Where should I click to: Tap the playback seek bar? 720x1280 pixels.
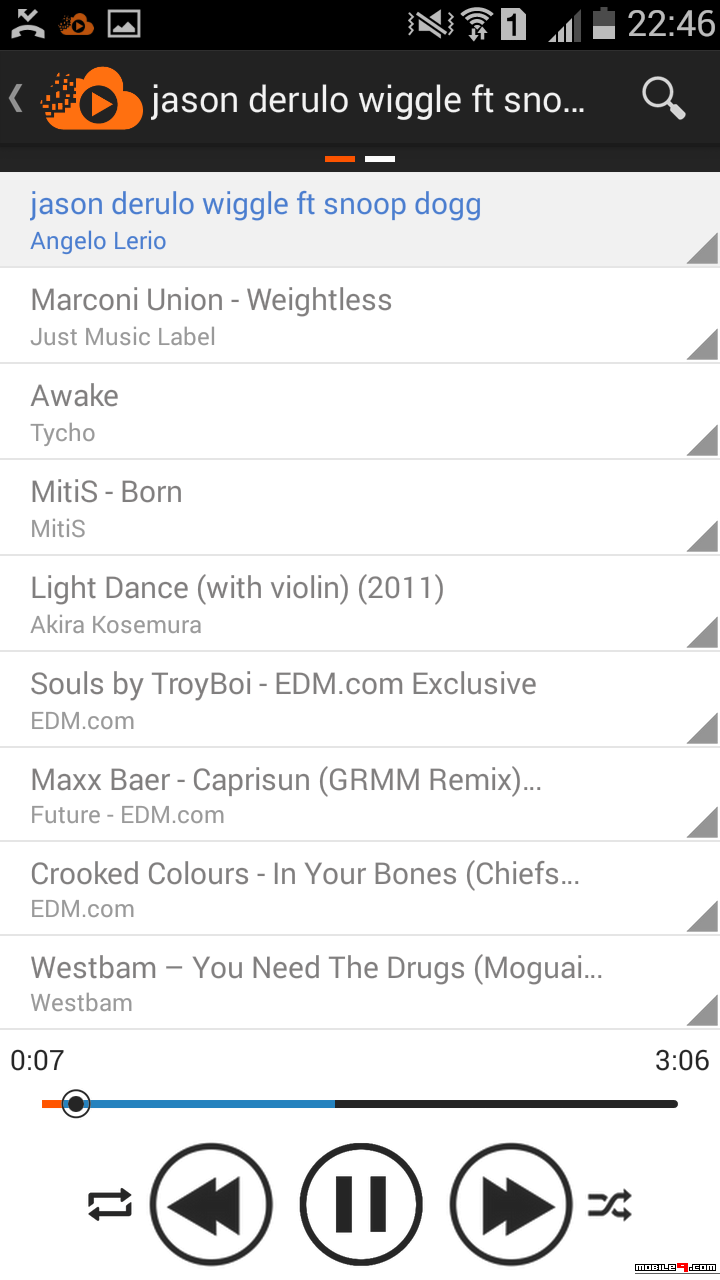click(x=360, y=1104)
